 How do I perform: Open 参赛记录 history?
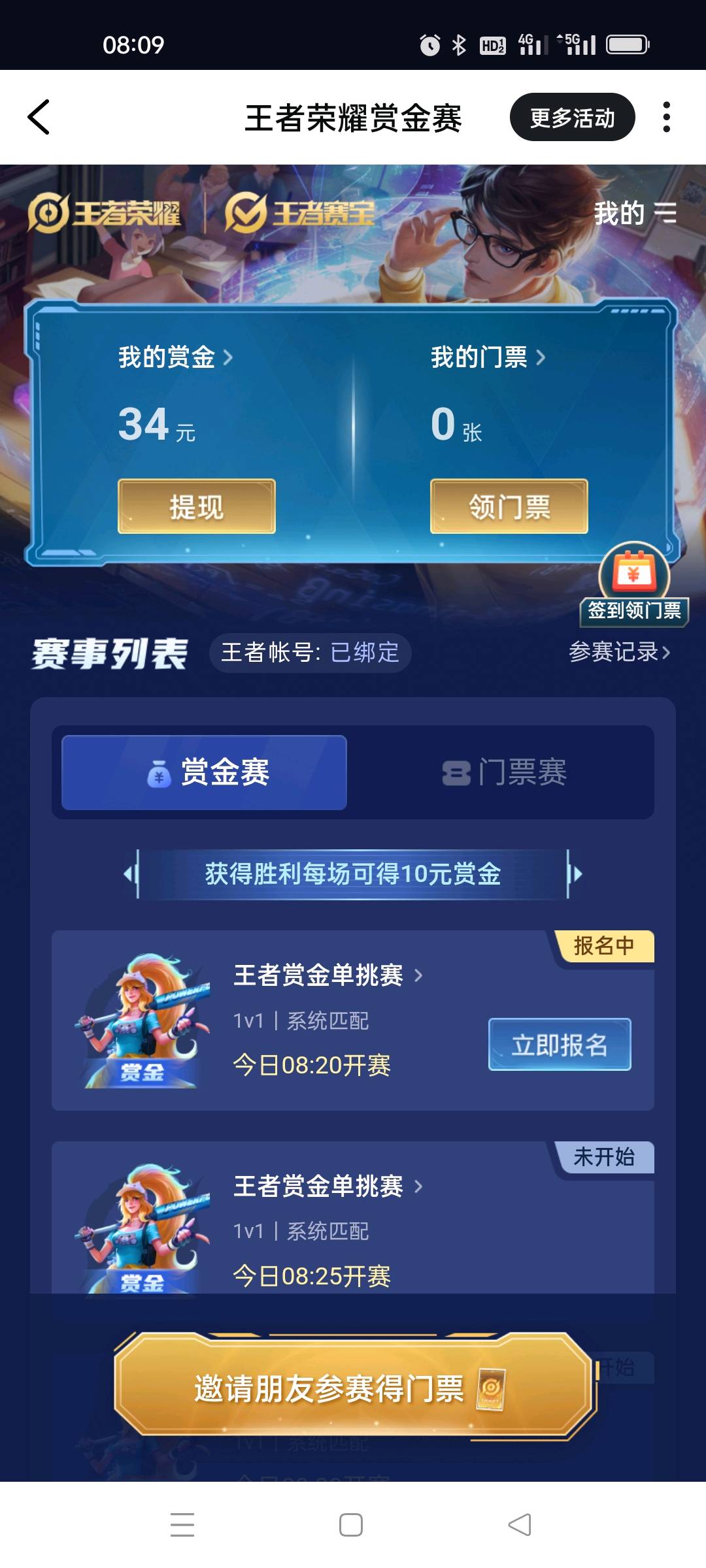click(619, 652)
